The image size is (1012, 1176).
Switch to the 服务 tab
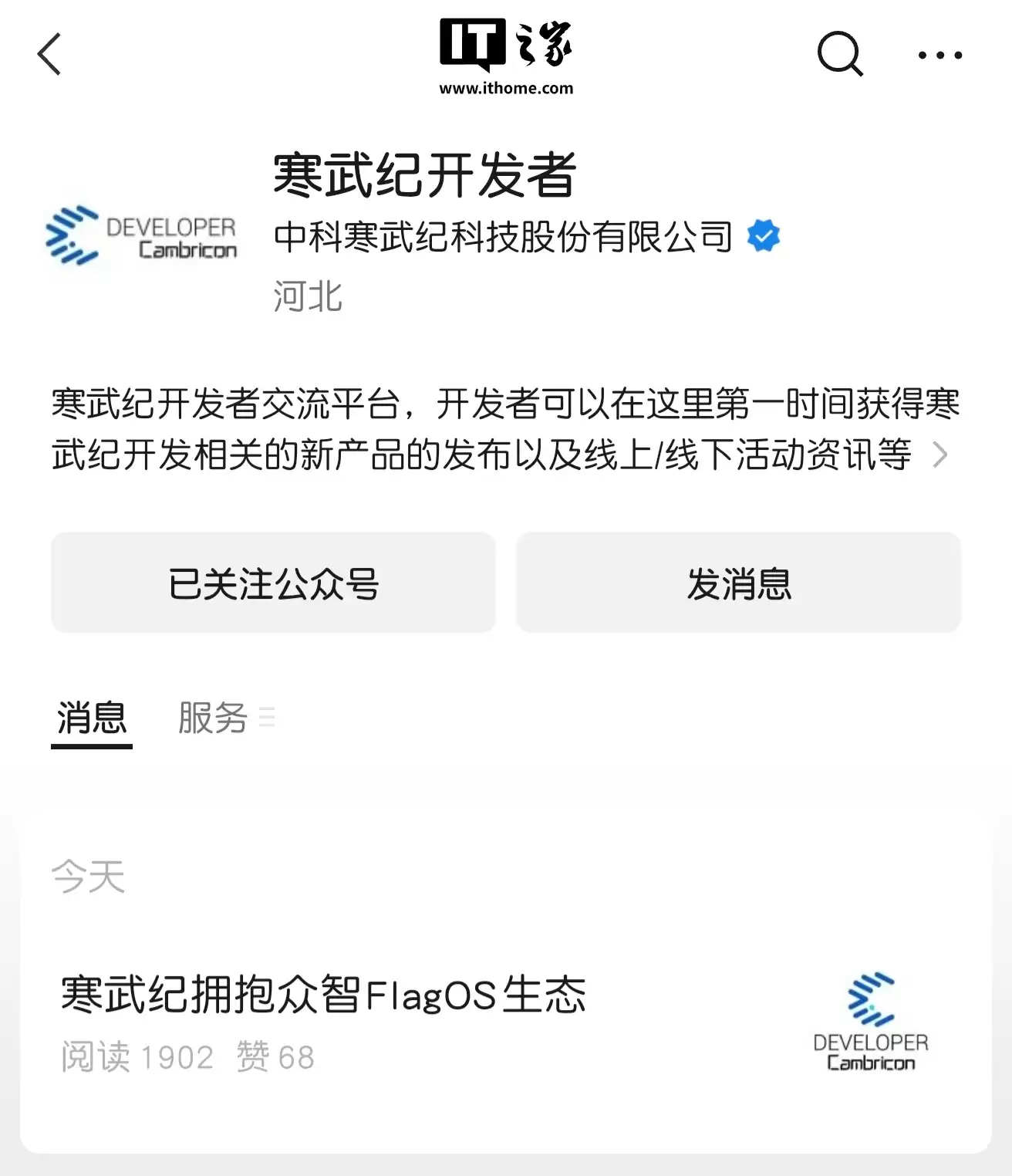[212, 718]
